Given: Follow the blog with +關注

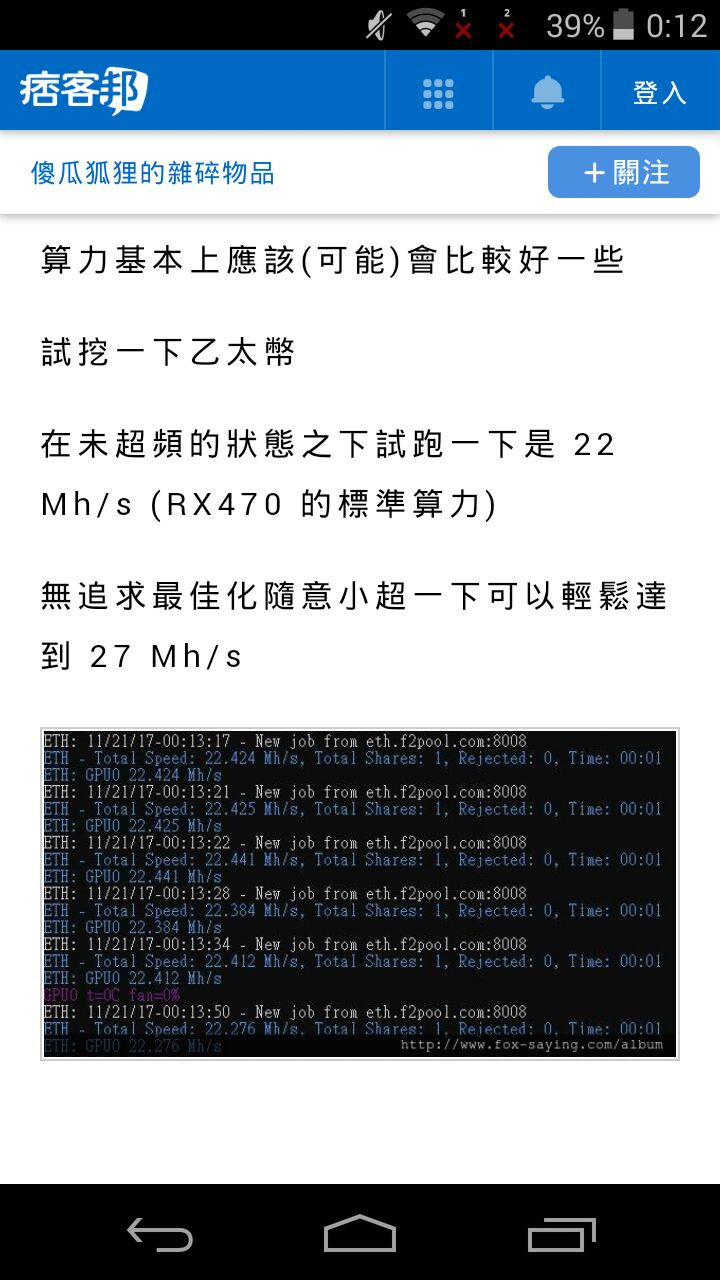Looking at the screenshot, I should [624, 172].
